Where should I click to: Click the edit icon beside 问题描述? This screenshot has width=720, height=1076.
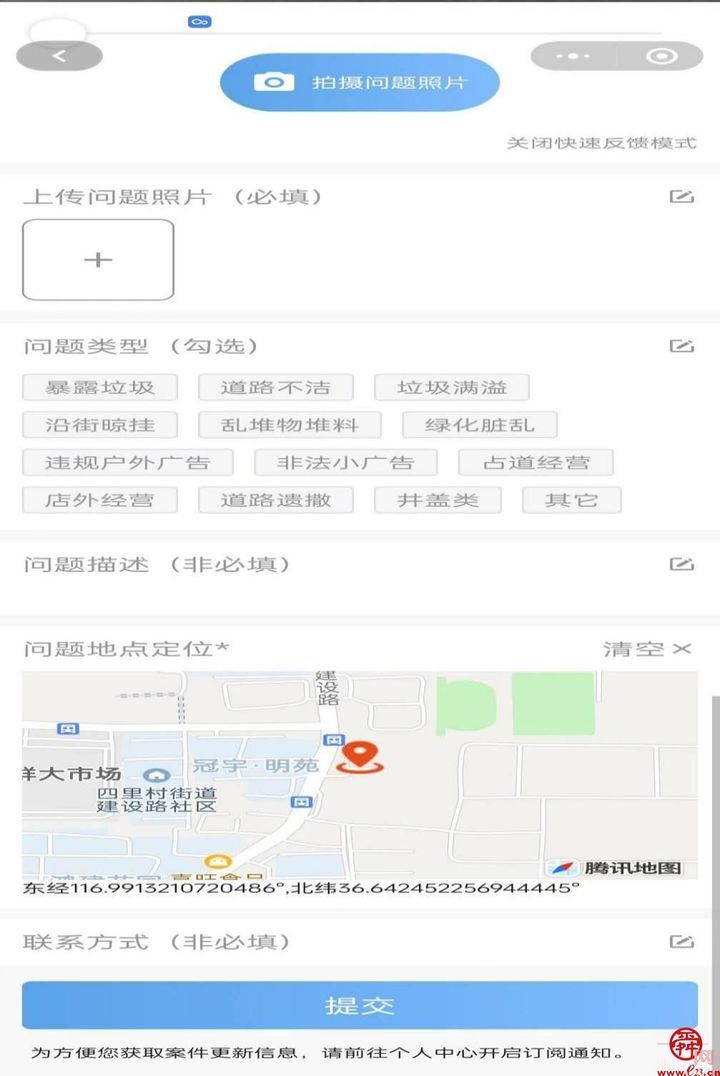[x=682, y=563]
